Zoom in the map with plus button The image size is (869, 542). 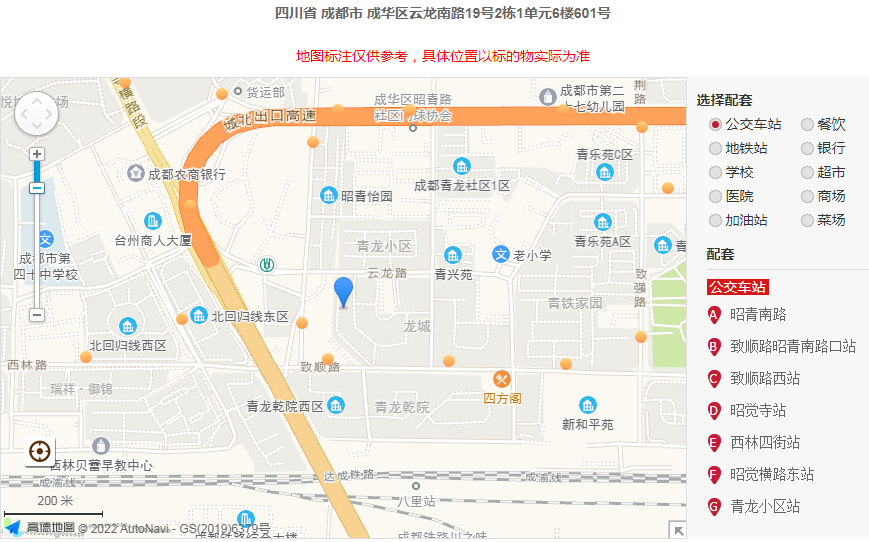[x=37, y=154]
